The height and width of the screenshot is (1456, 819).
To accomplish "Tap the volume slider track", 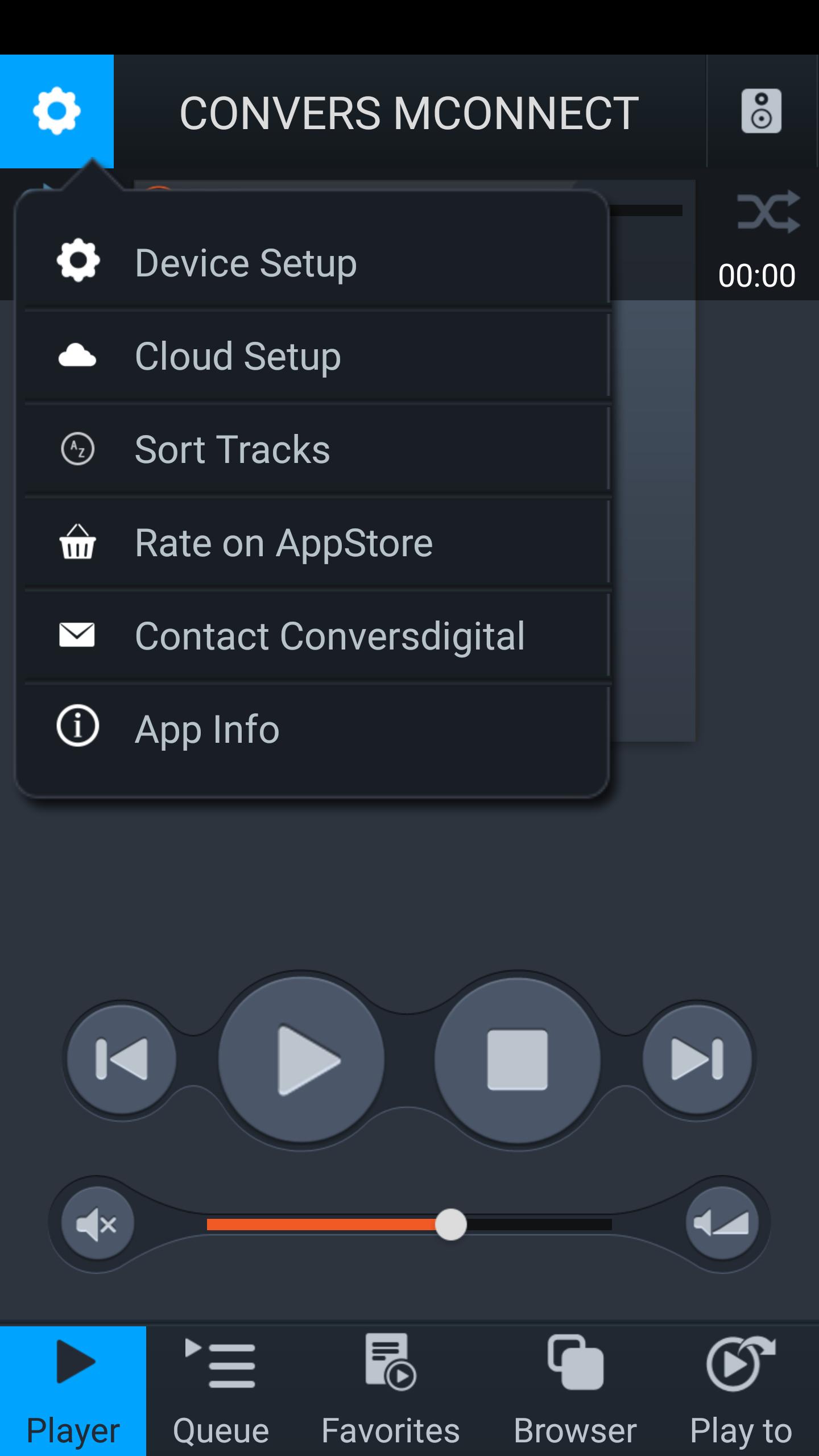I will pos(409,1224).
